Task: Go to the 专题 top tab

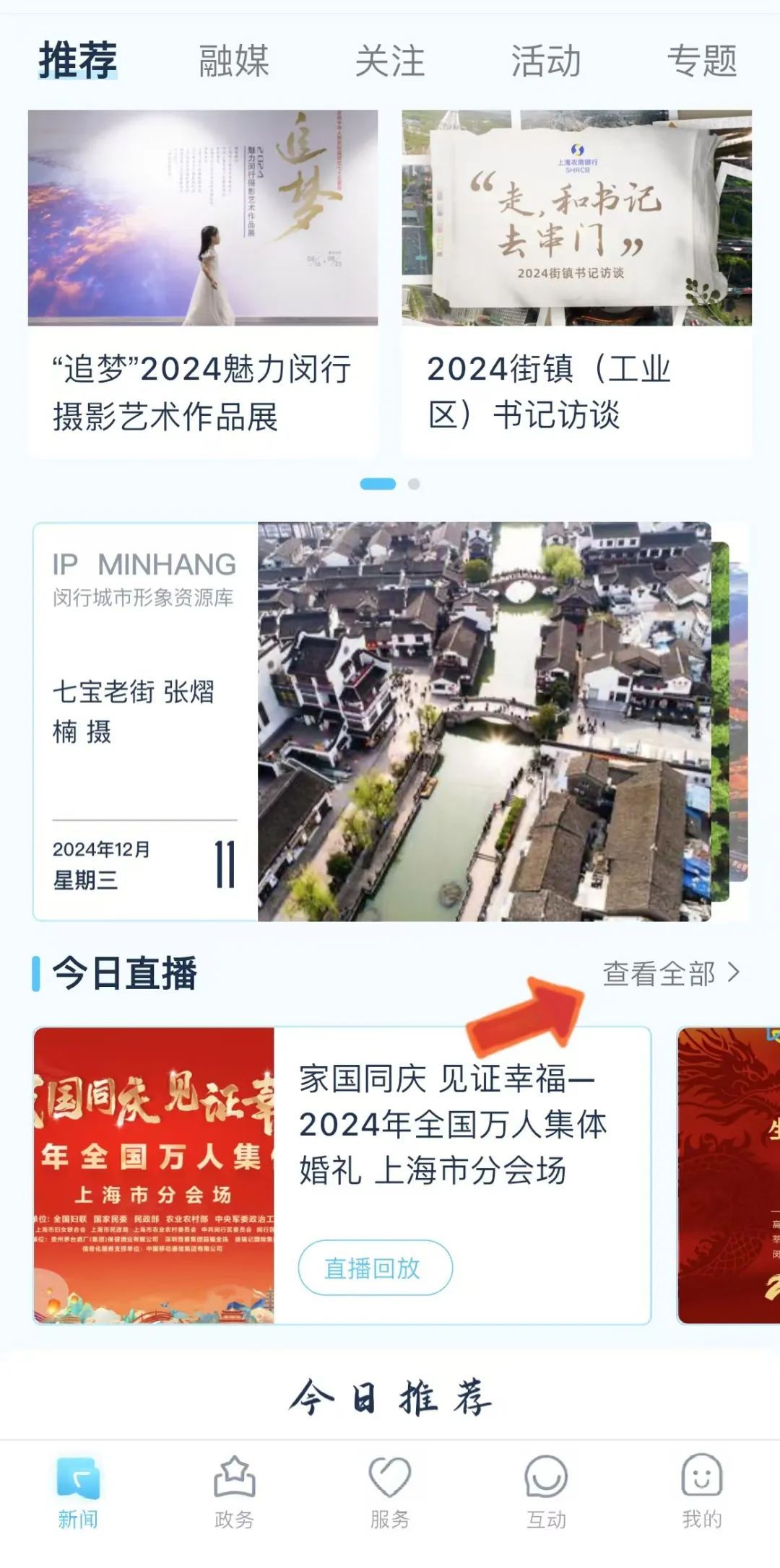Action: click(x=702, y=61)
